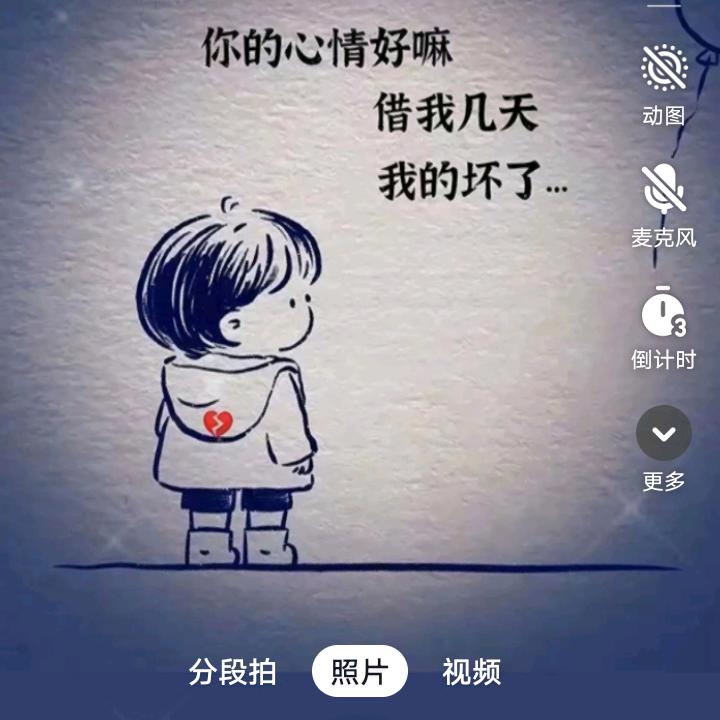Image resolution: width=720 pixels, height=720 pixels.
Task: Select the 照片 photo mode
Action: pyautogui.click(x=360, y=672)
